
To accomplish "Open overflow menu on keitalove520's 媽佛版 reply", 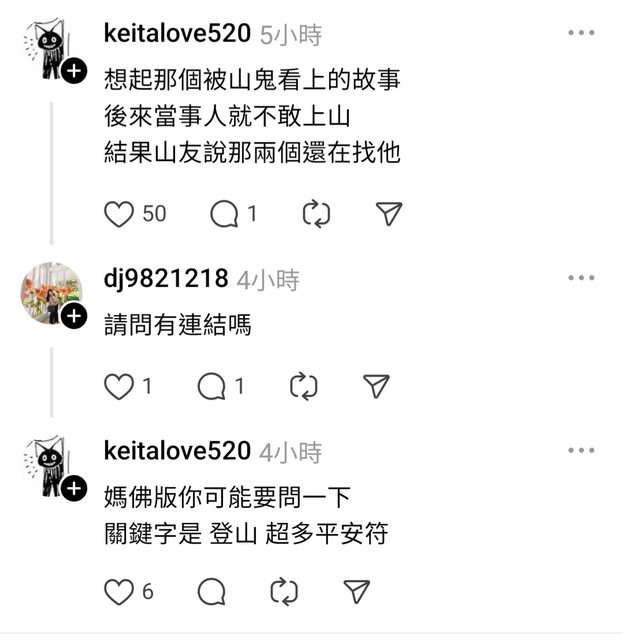I will (x=581, y=451).
